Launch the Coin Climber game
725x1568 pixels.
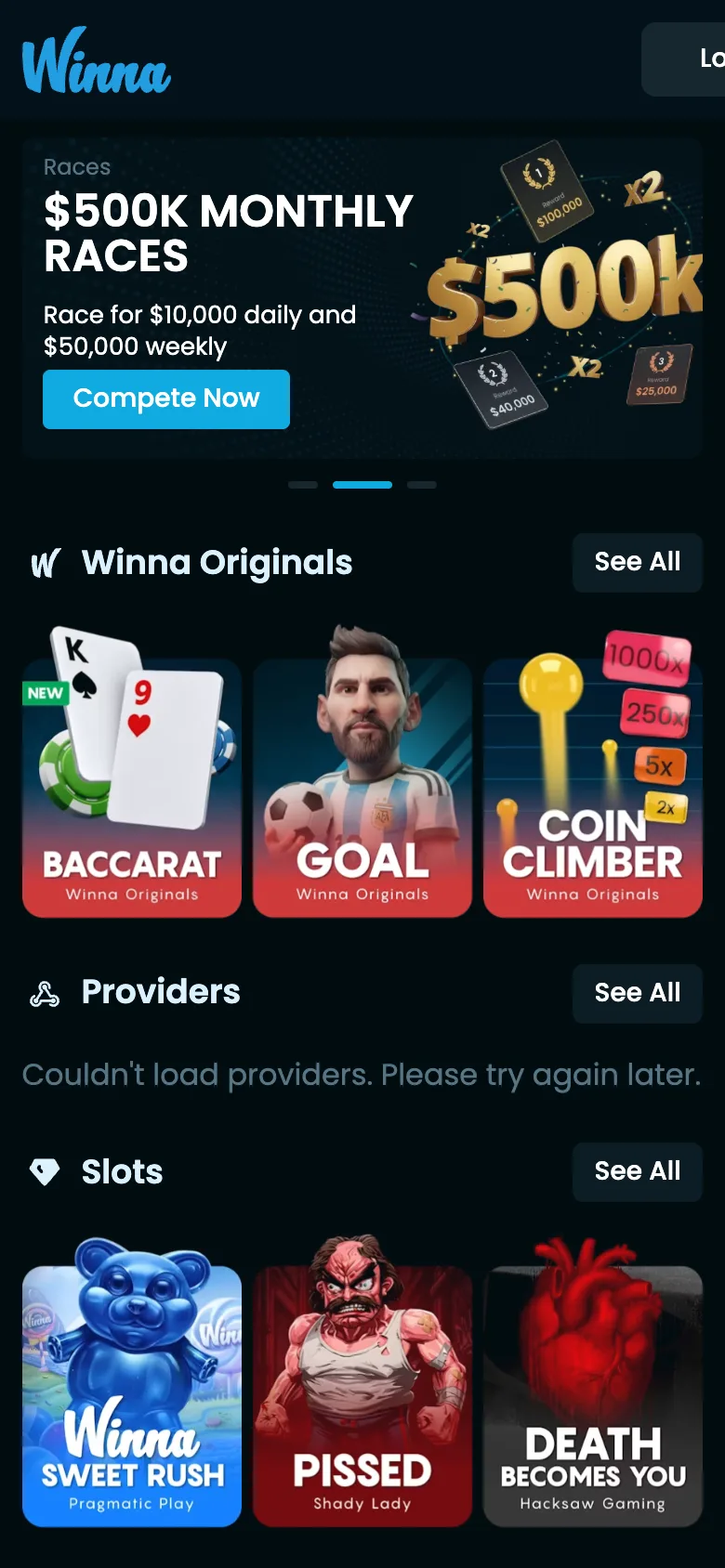click(x=593, y=773)
